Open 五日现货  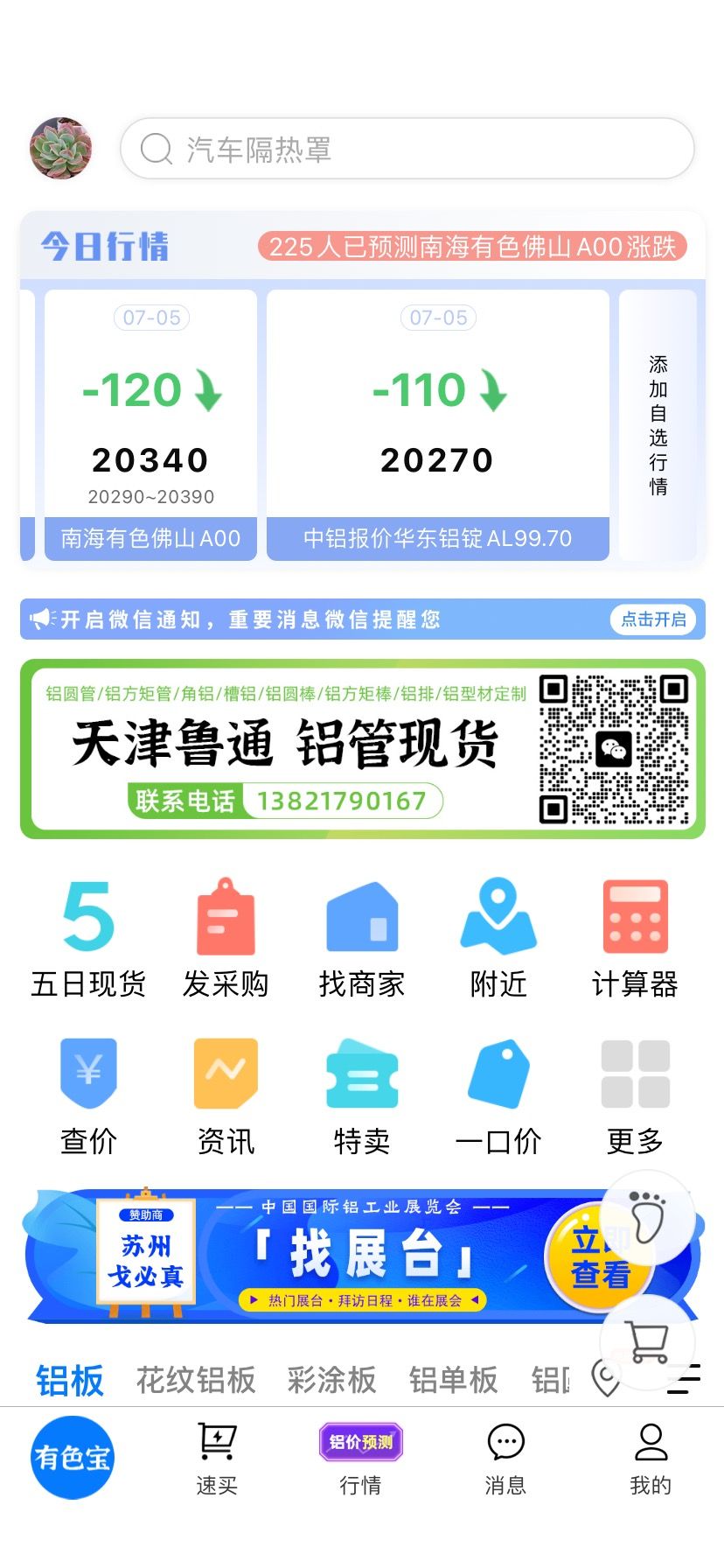(x=88, y=939)
